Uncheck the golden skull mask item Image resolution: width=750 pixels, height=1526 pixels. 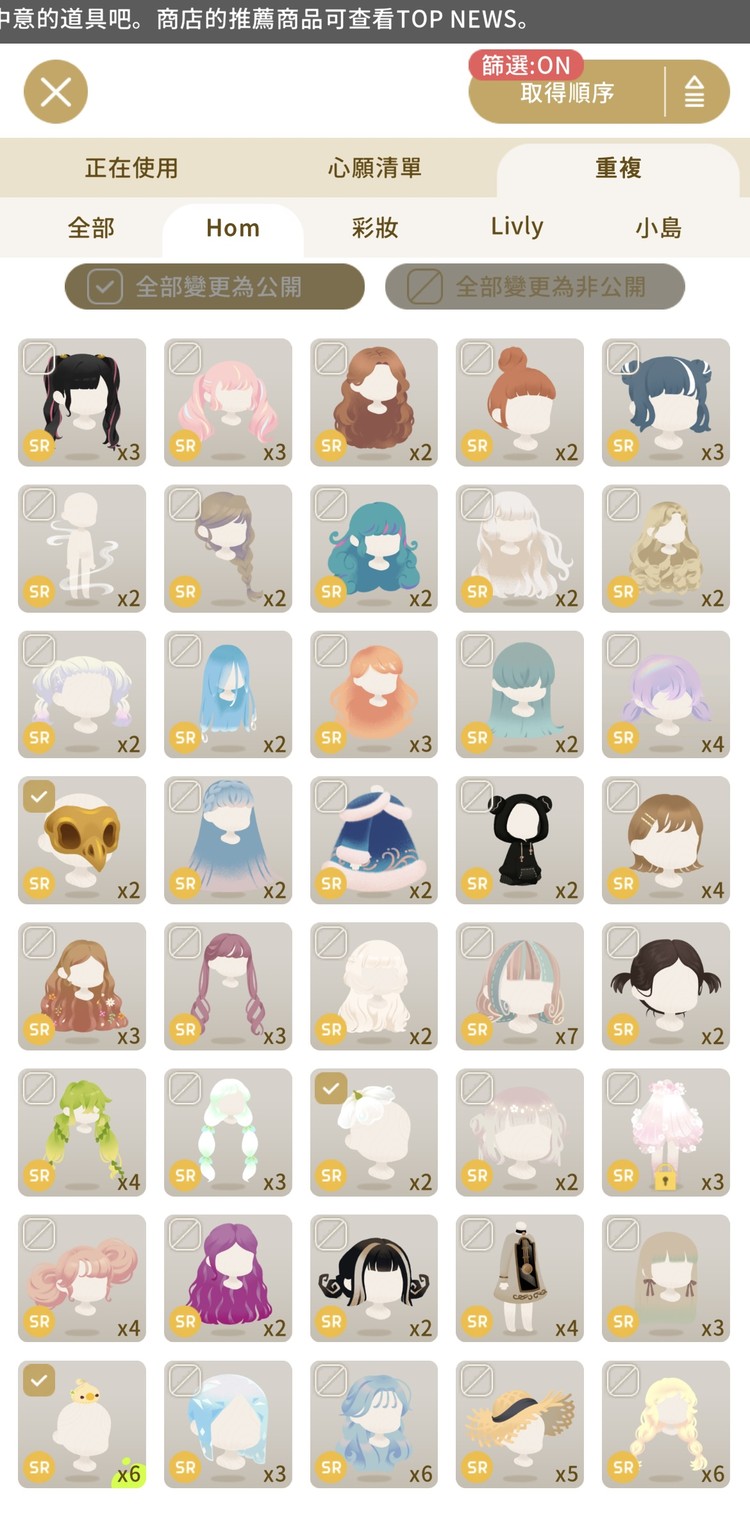click(x=39, y=797)
